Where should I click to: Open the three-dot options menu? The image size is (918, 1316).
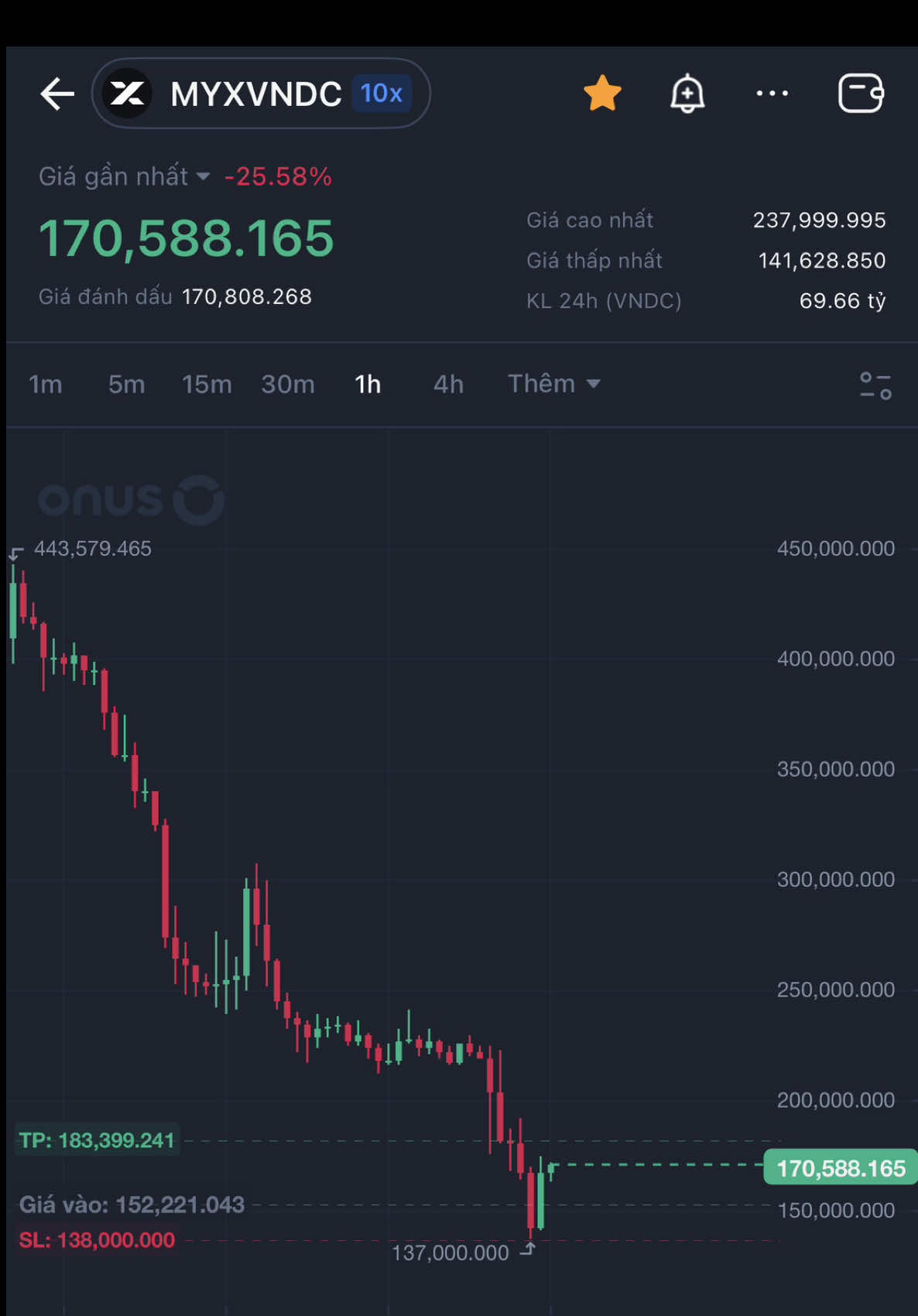pyautogui.click(x=772, y=93)
